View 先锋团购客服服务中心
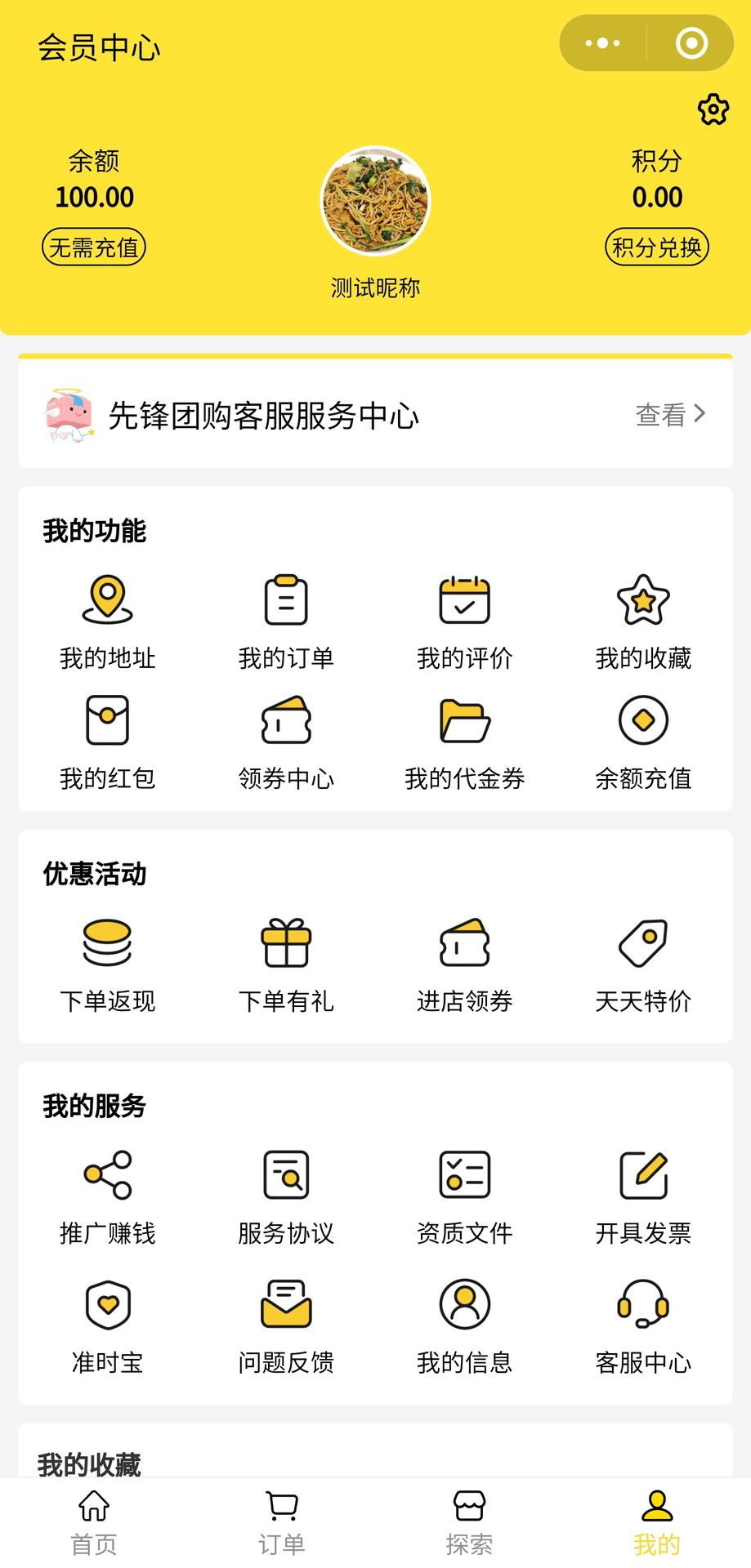 [670, 415]
